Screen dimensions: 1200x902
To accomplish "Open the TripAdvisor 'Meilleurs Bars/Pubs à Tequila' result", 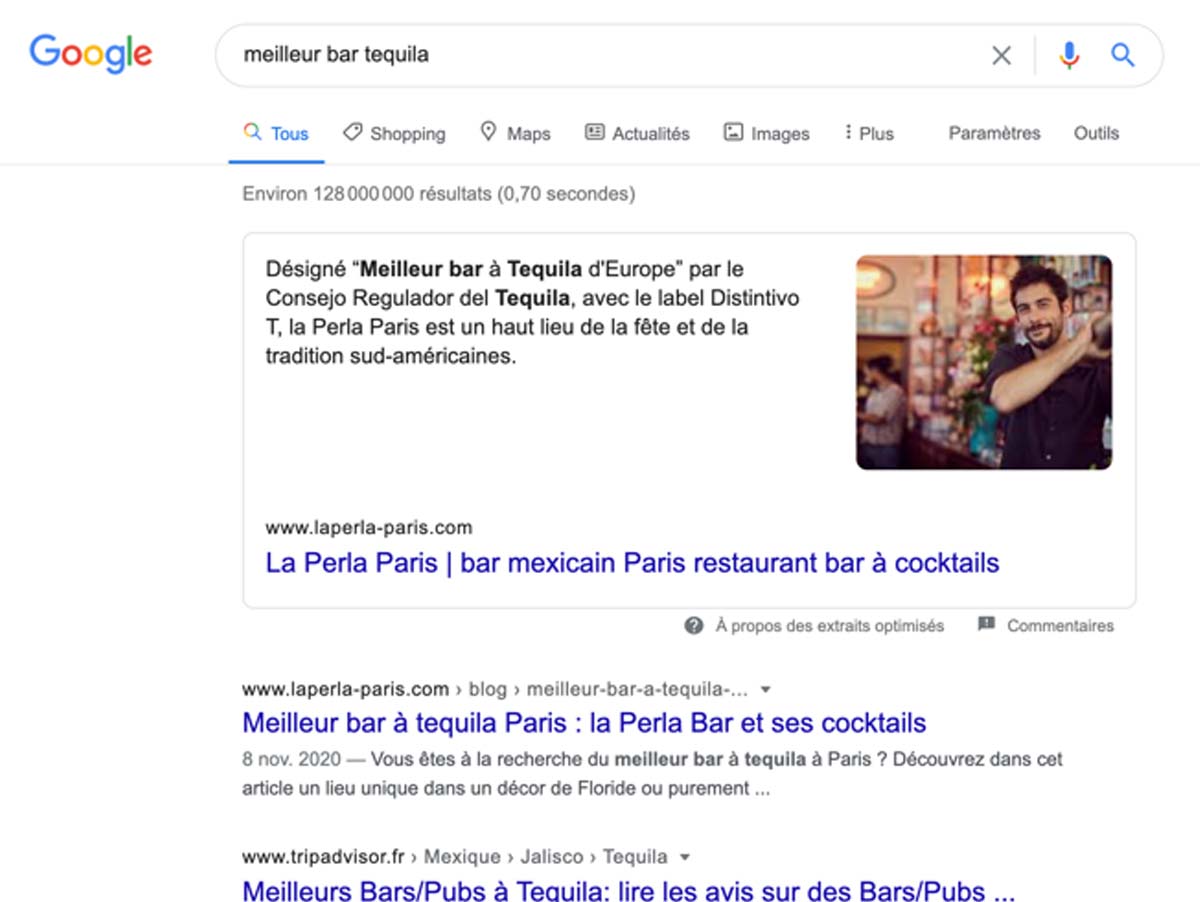I will point(628,890).
